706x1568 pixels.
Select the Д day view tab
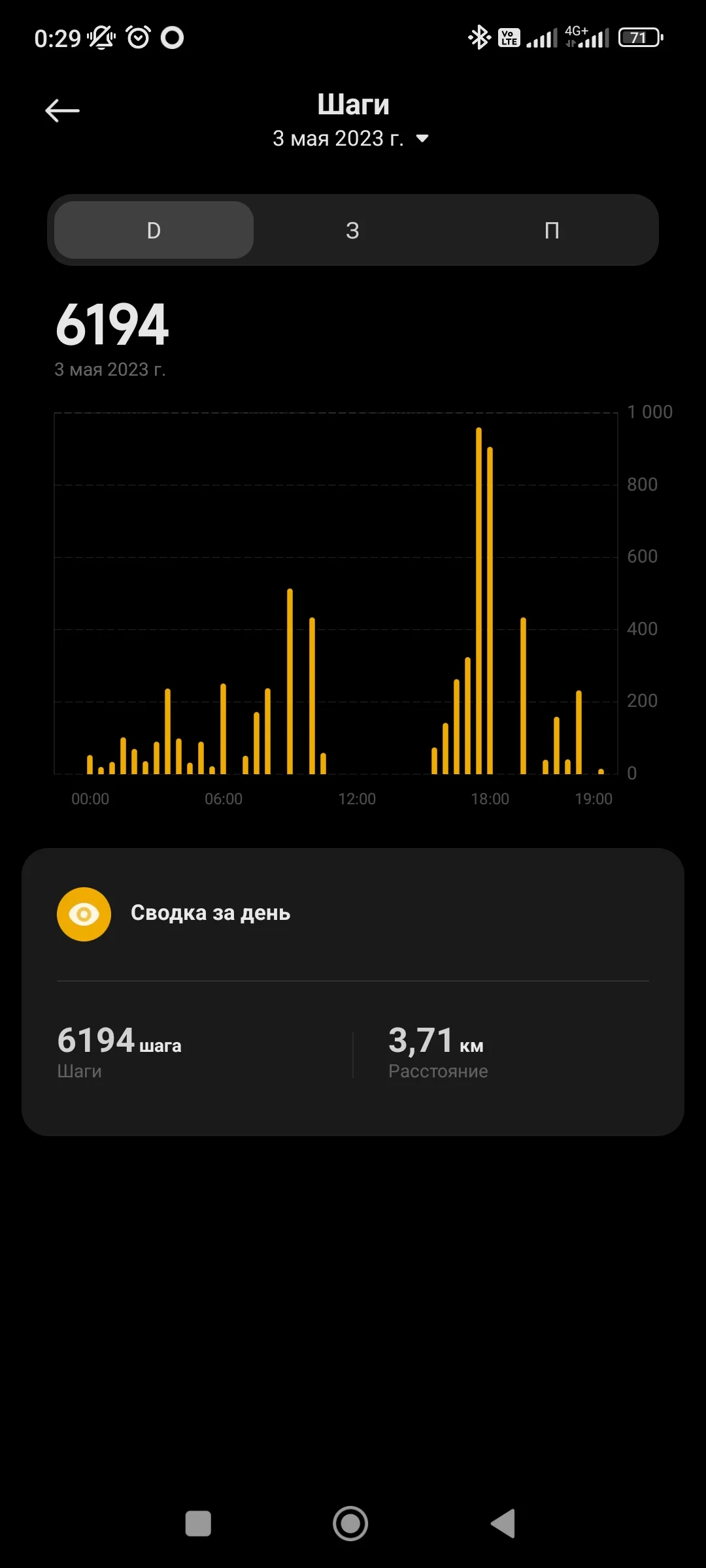click(152, 230)
